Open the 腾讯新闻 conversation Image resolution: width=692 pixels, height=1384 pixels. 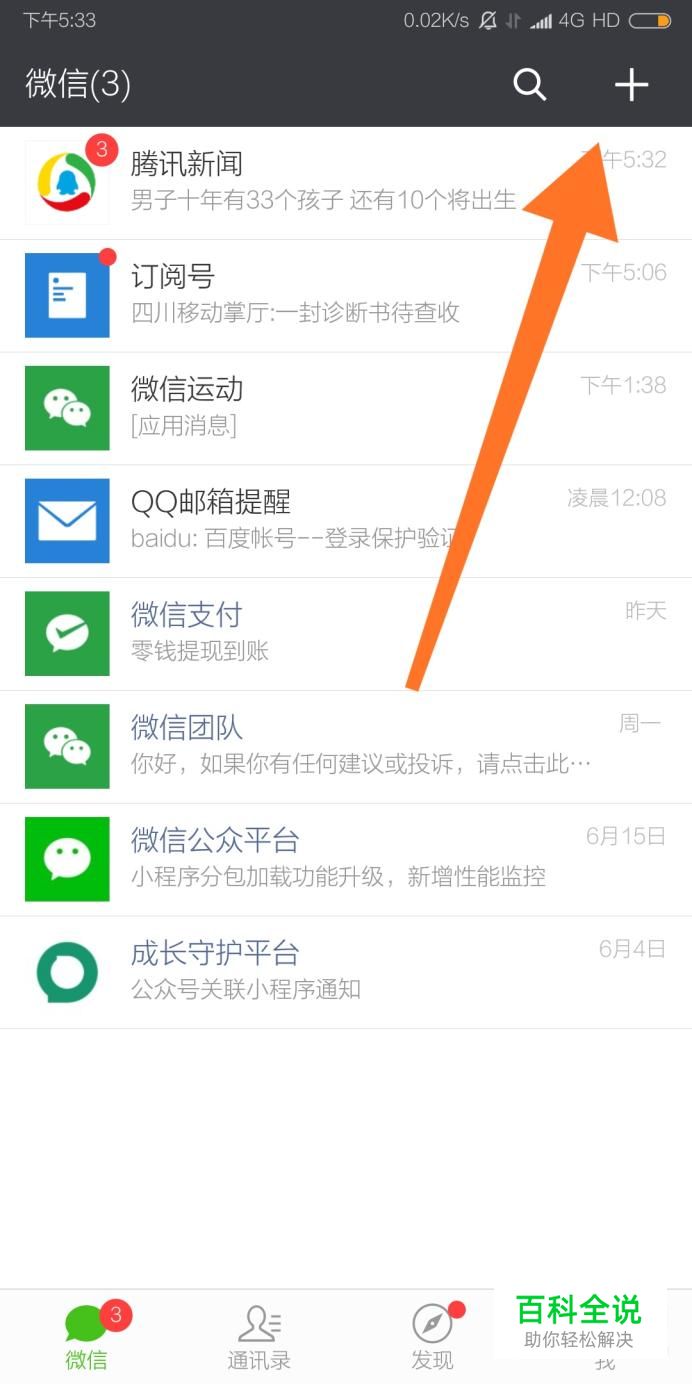pos(300,182)
